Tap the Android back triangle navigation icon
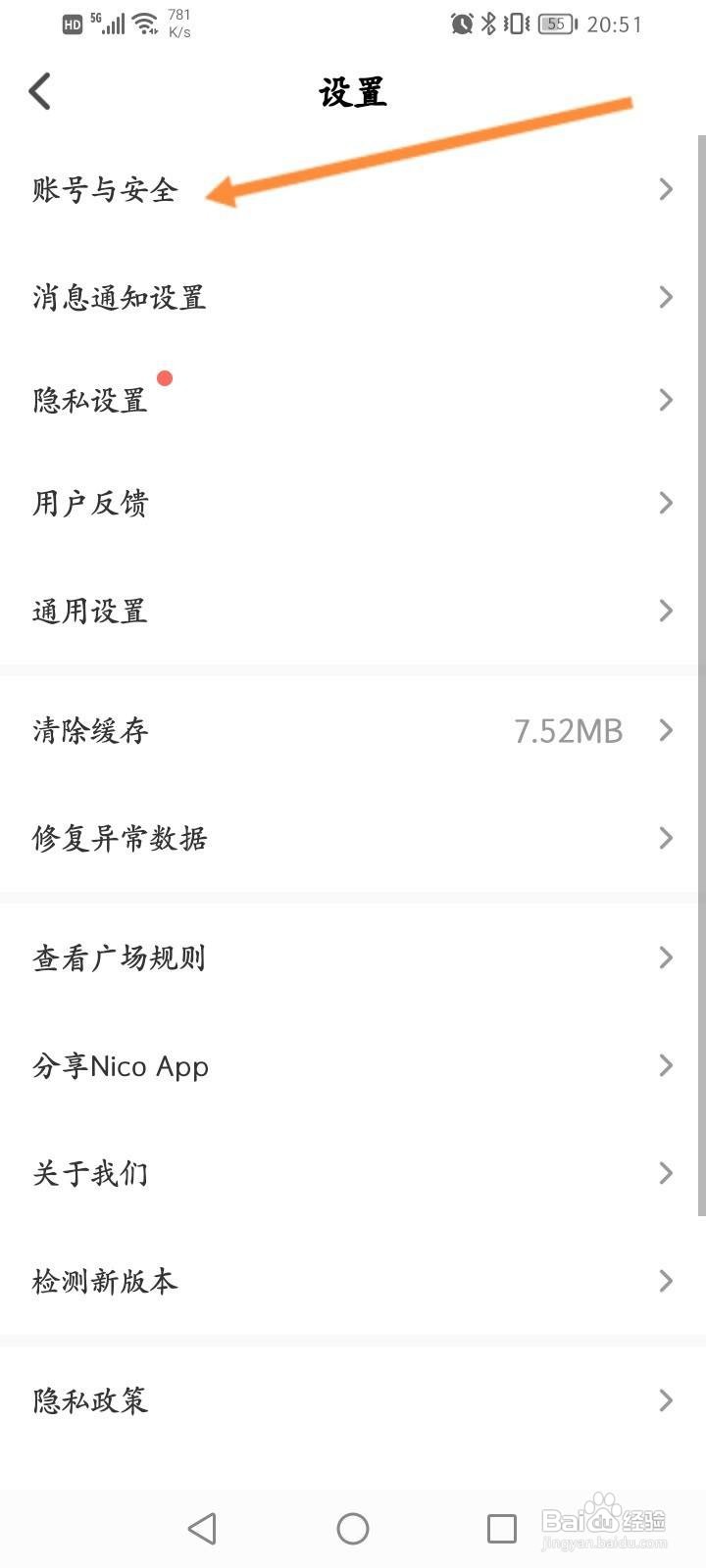 (202, 1527)
